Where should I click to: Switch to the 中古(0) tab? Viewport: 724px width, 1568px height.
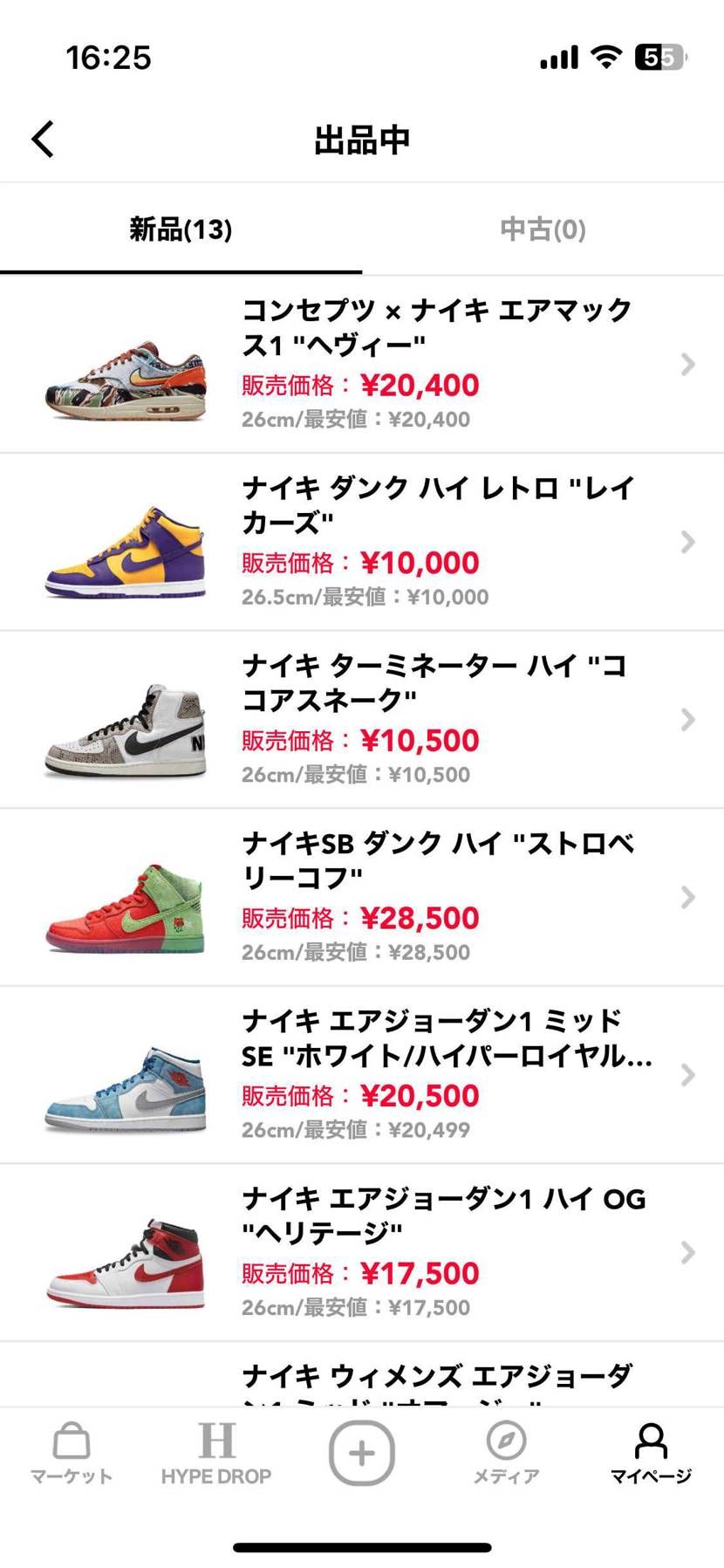coord(543,229)
